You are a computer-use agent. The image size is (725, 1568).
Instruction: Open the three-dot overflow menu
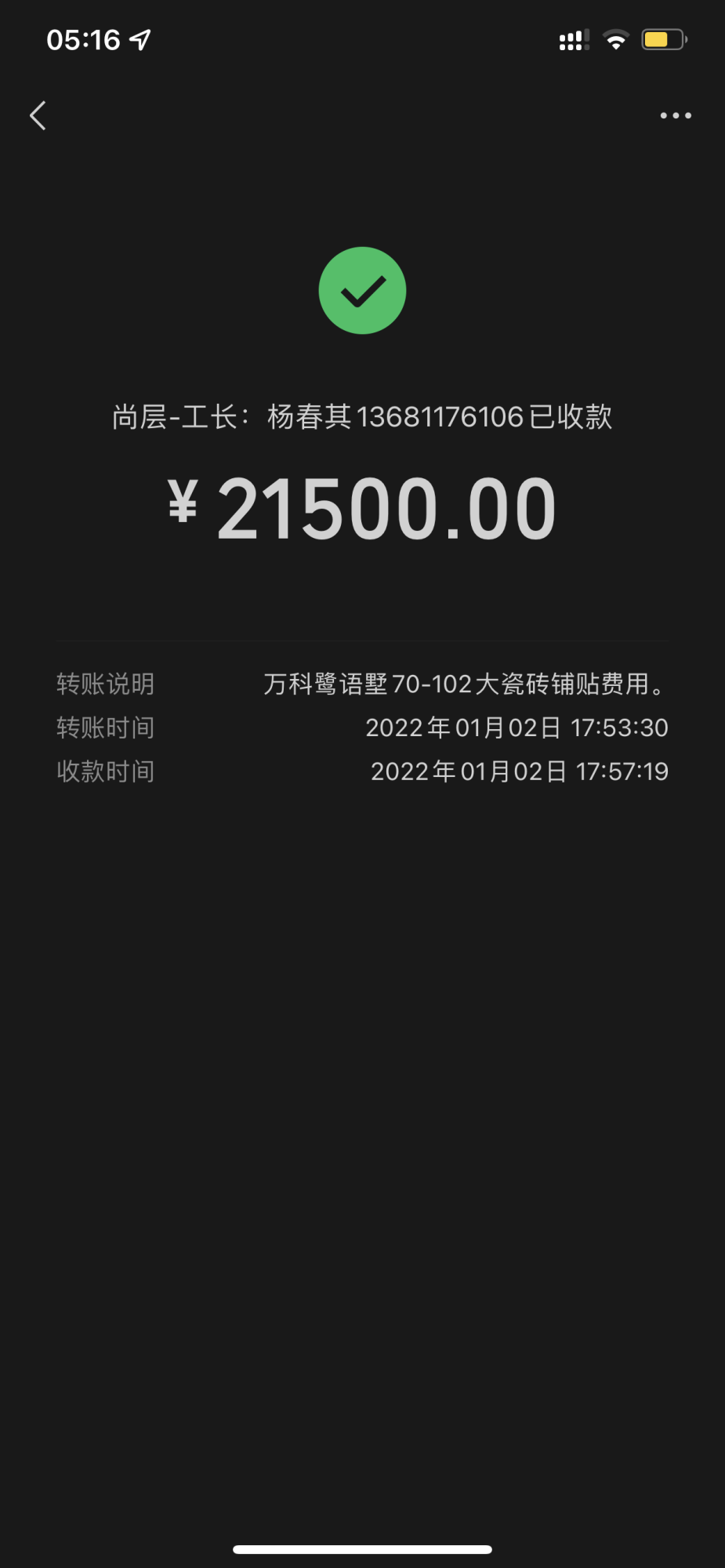click(x=675, y=115)
